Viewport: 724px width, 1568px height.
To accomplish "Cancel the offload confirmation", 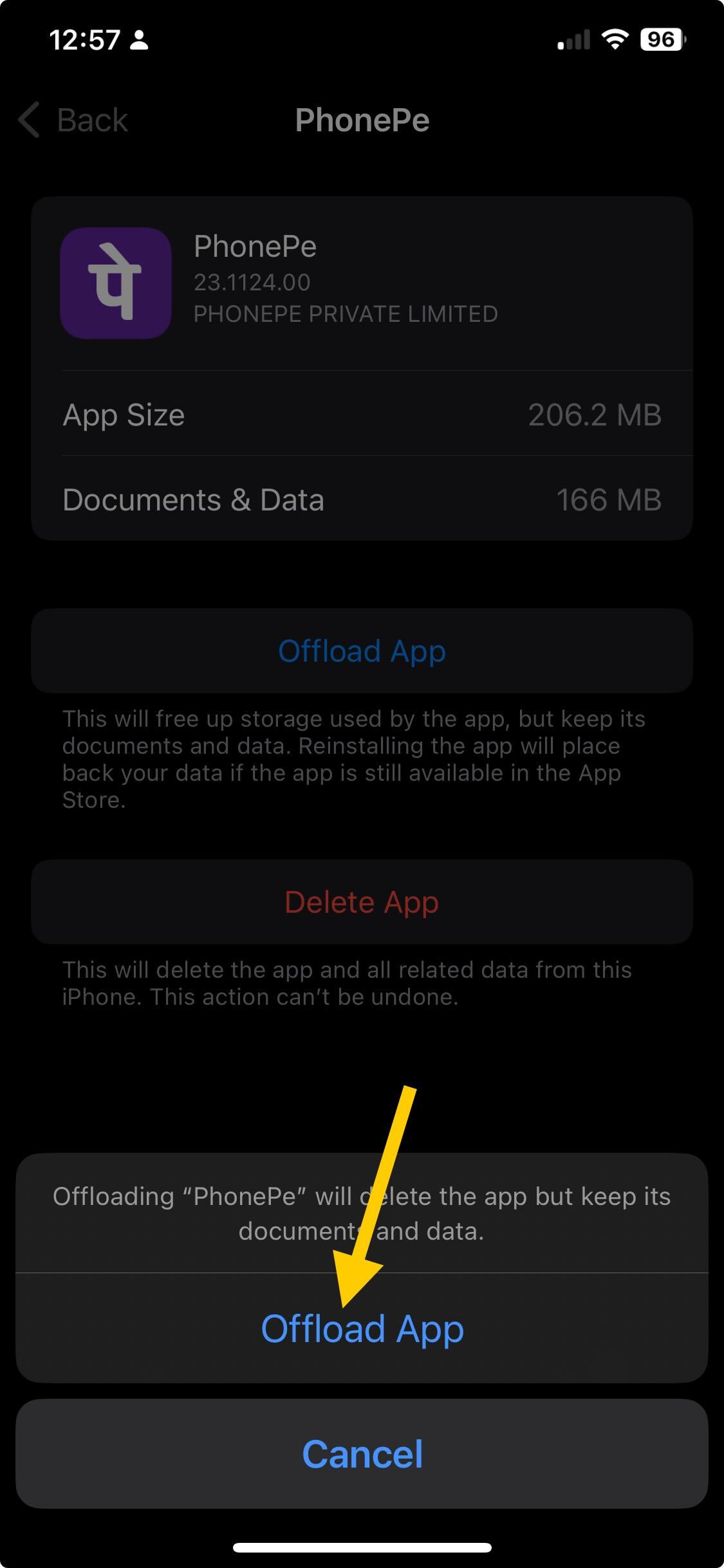I will [x=362, y=1453].
